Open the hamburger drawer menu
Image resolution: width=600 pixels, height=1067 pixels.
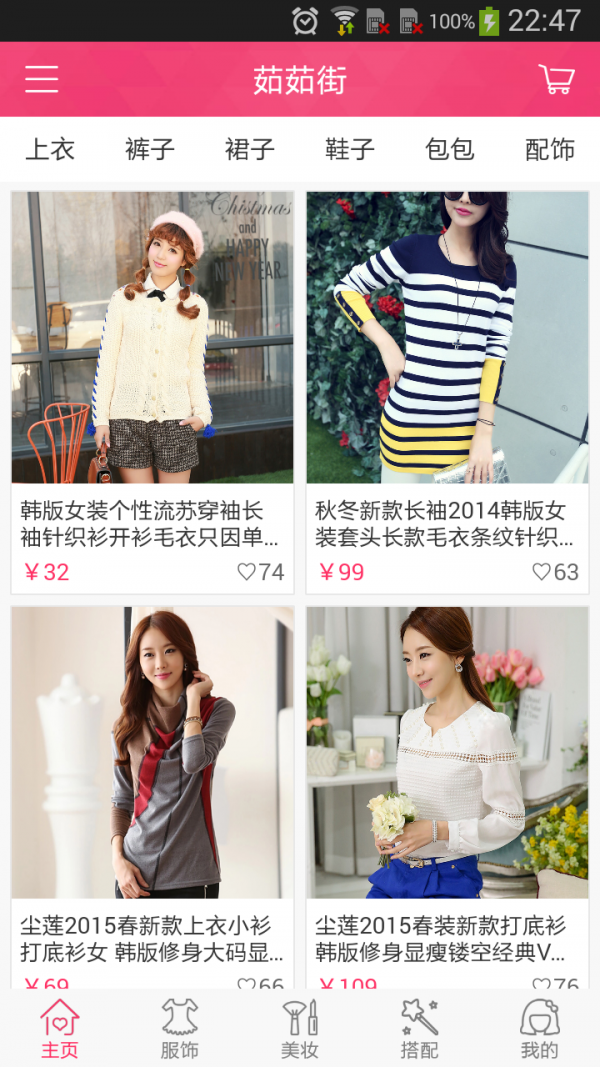[x=42, y=79]
